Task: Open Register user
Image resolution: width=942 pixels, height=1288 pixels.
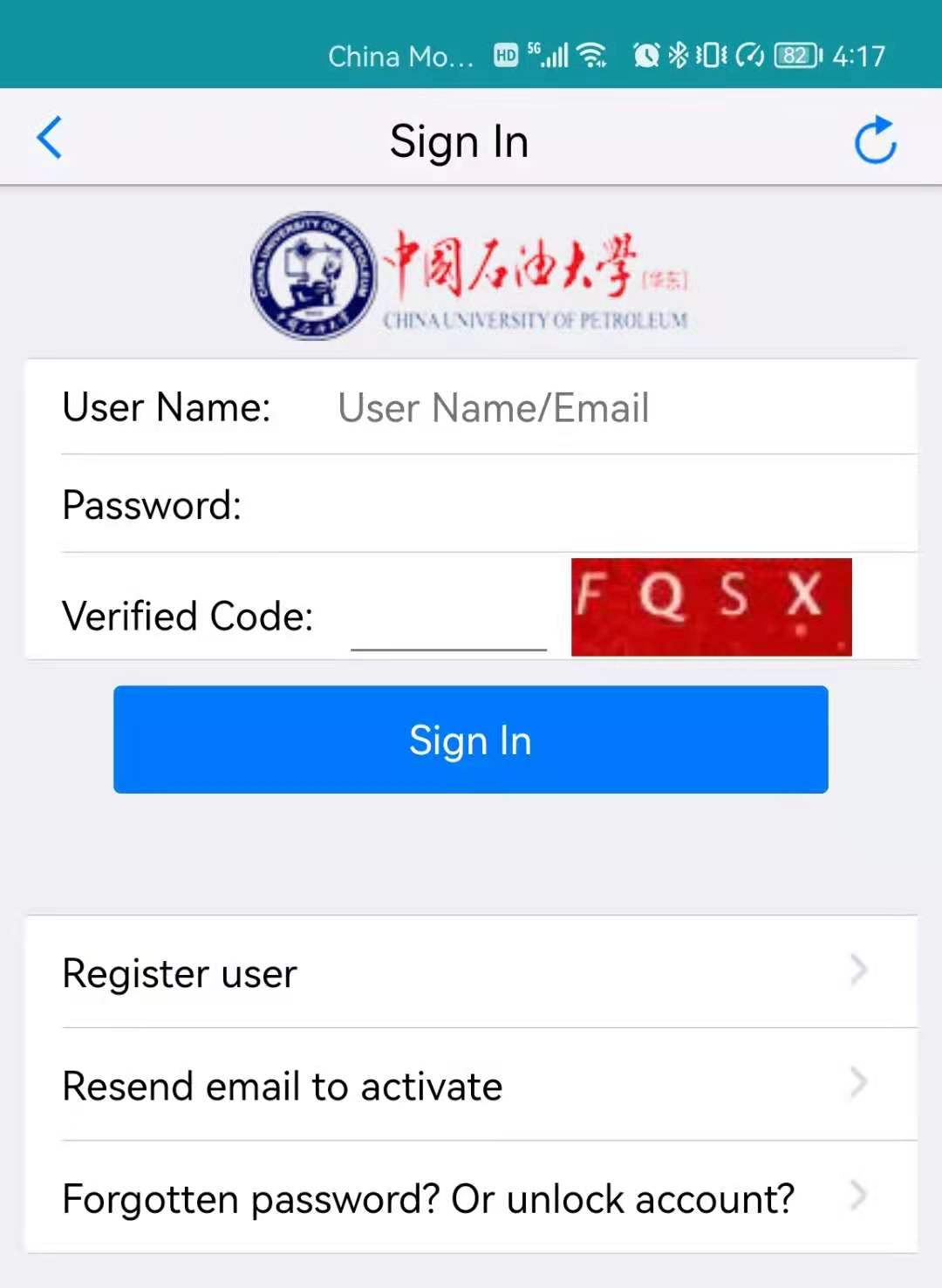Action: pyautogui.click(x=471, y=972)
